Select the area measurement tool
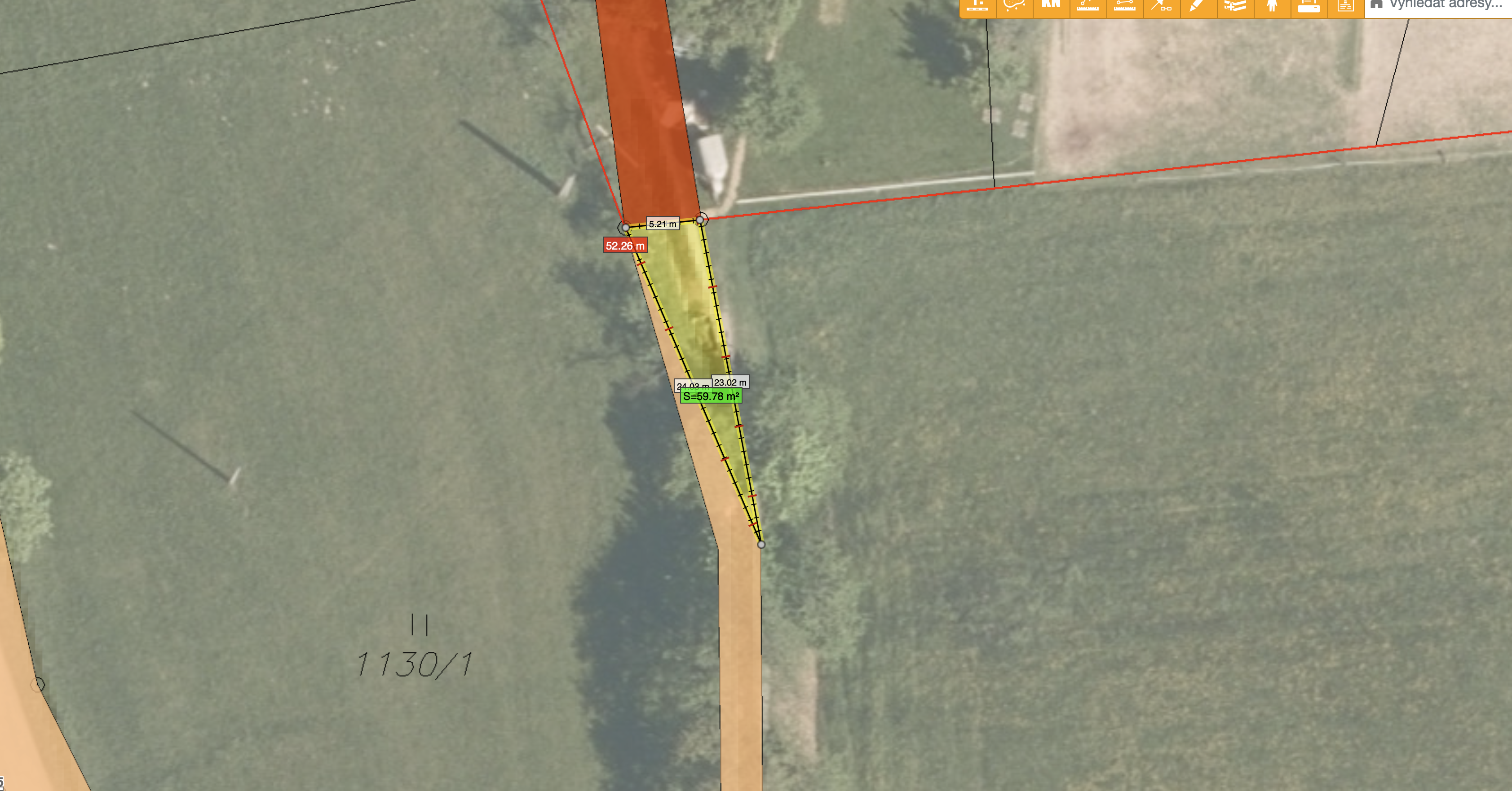The width and height of the screenshot is (1512, 791). pos(1014,6)
